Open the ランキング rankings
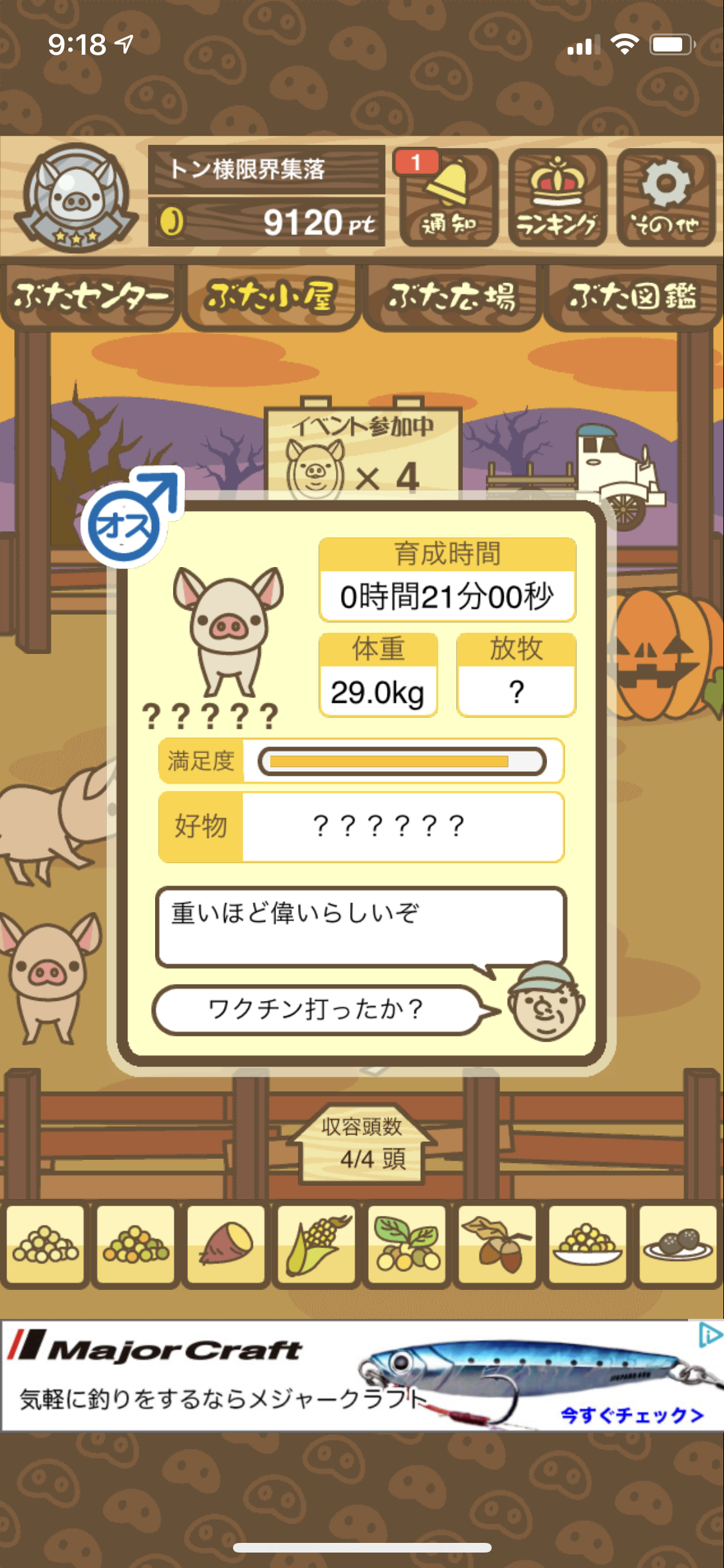724x1568 pixels. click(557, 198)
